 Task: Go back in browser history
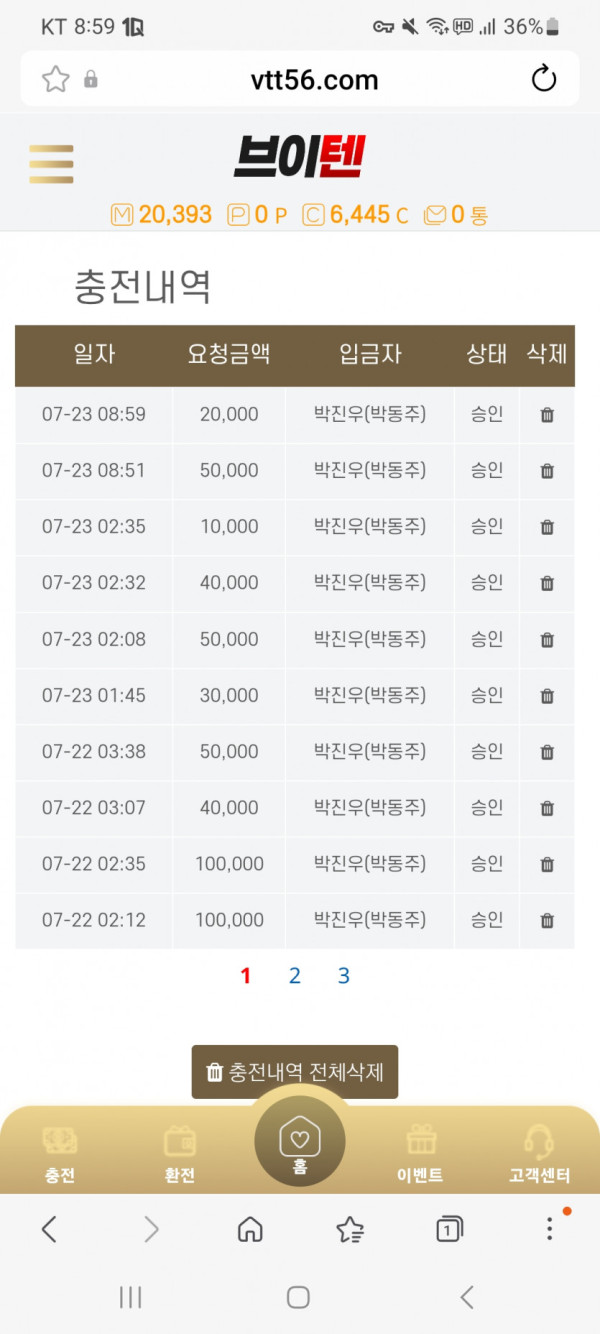click(x=49, y=1229)
